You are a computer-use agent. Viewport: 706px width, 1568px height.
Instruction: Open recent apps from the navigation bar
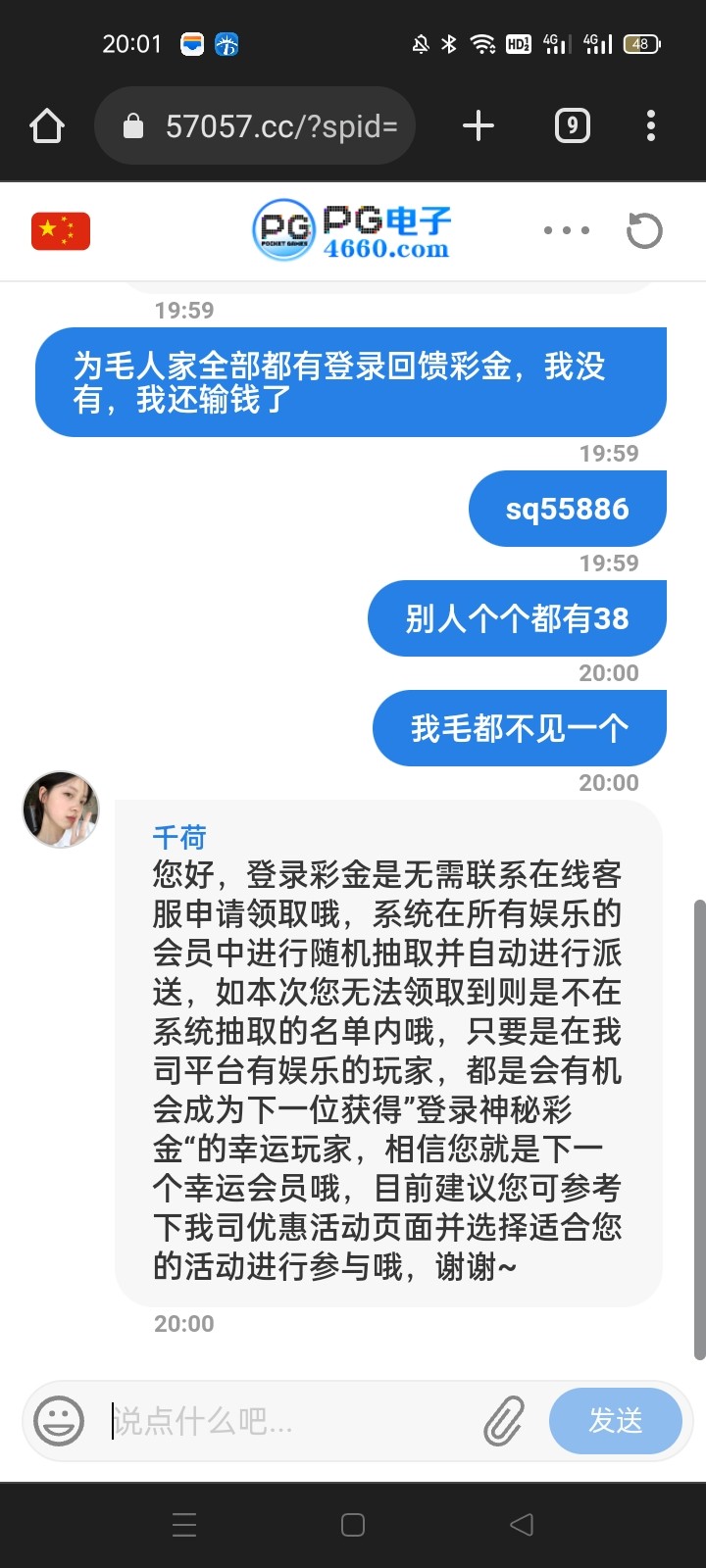pyautogui.click(x=184, y=1525)
